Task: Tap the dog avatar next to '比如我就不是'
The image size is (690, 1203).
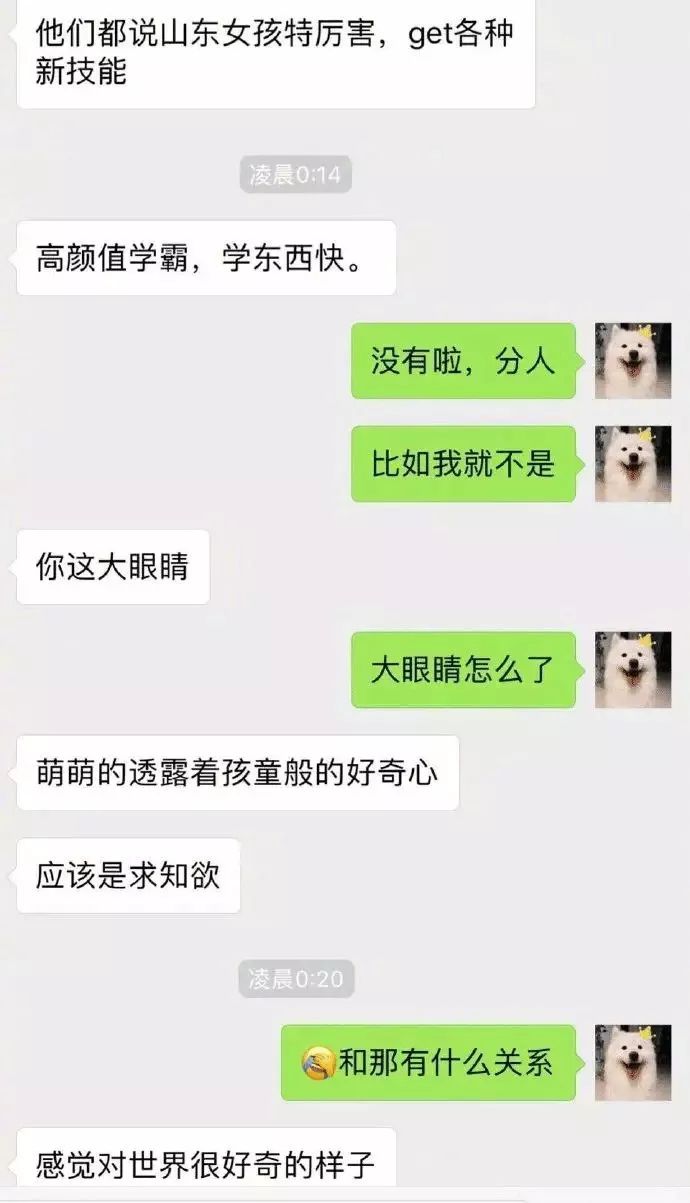Action: tap(632, 464)
